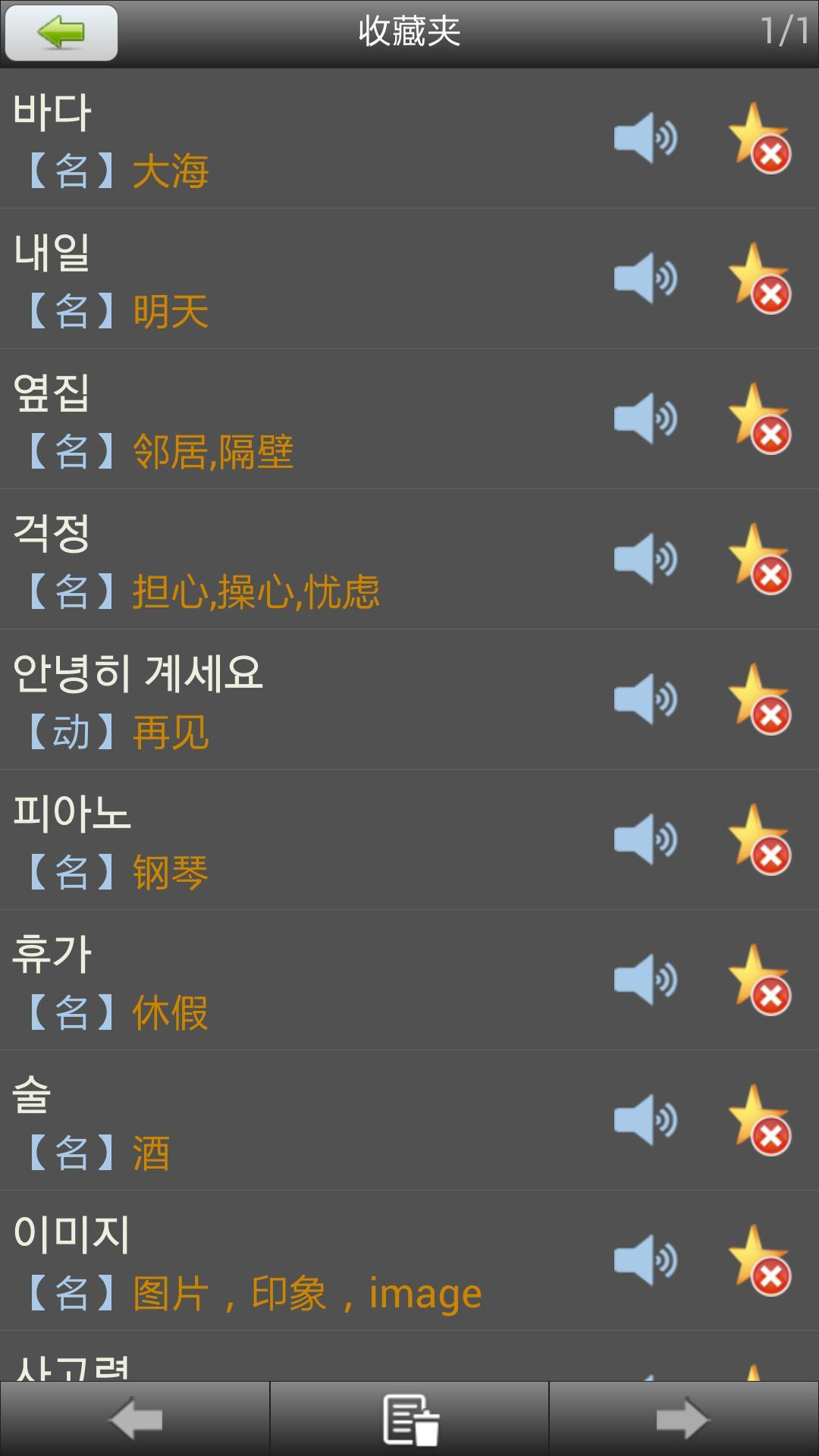This screenshot has height=1456, width=819.
Task: Remove 바다 from favorites
Action: (x=758, y=138)
